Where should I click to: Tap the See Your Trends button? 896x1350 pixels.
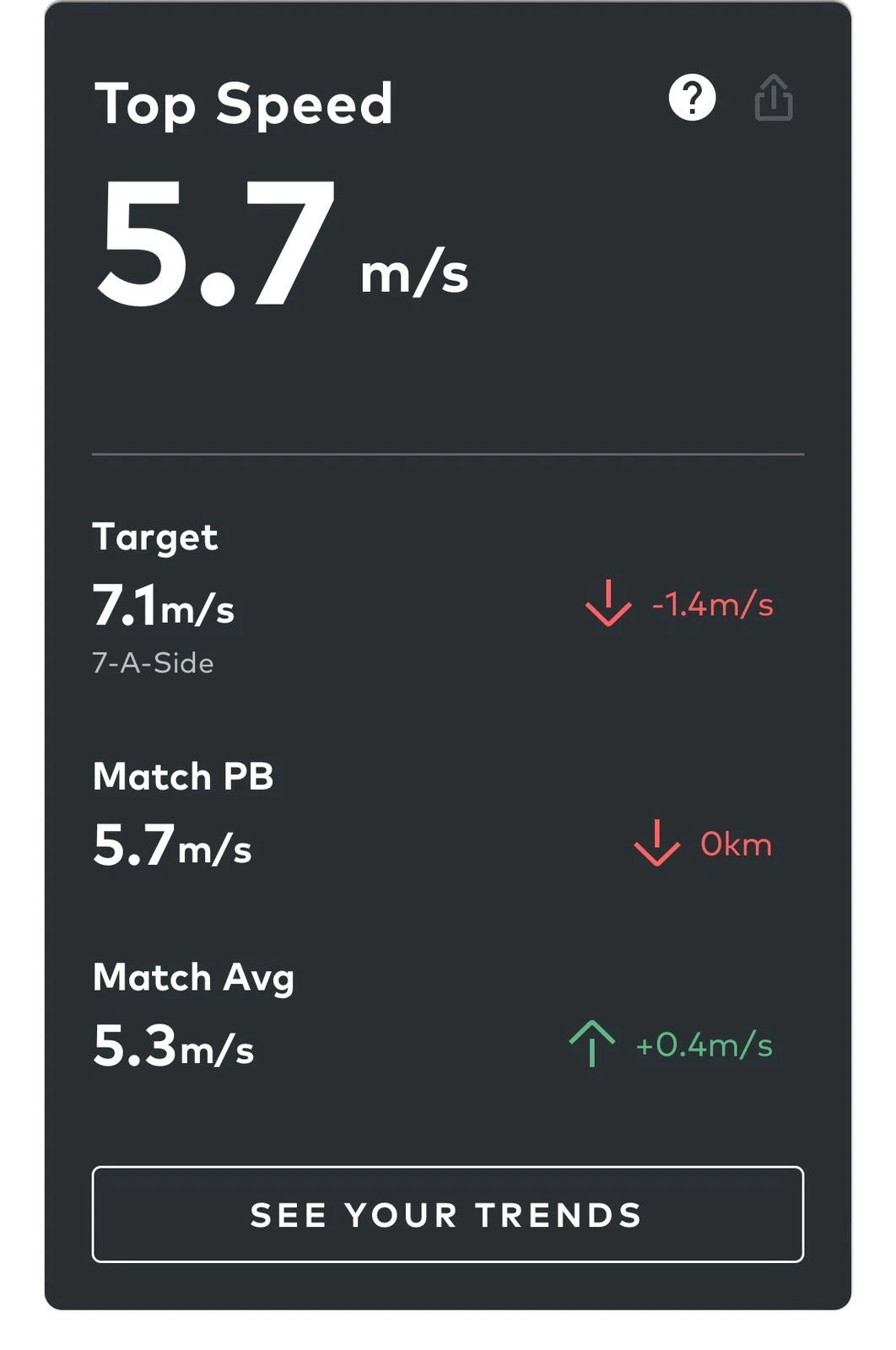pyautogui.click(x=447, y=1214)
